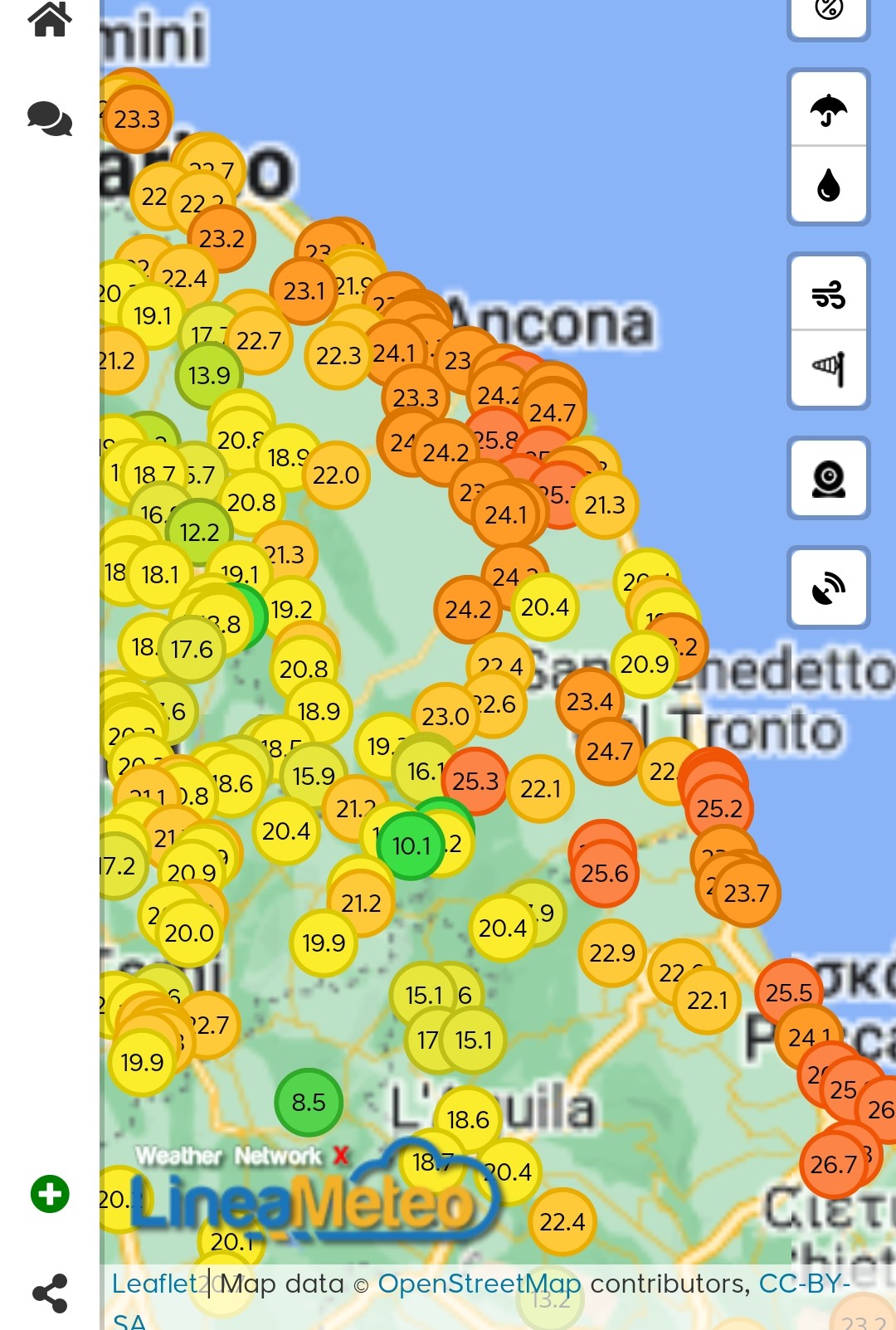Open the OpenStreetMap contributors link
The image size is (896, 1330).
pos(479,1284)
